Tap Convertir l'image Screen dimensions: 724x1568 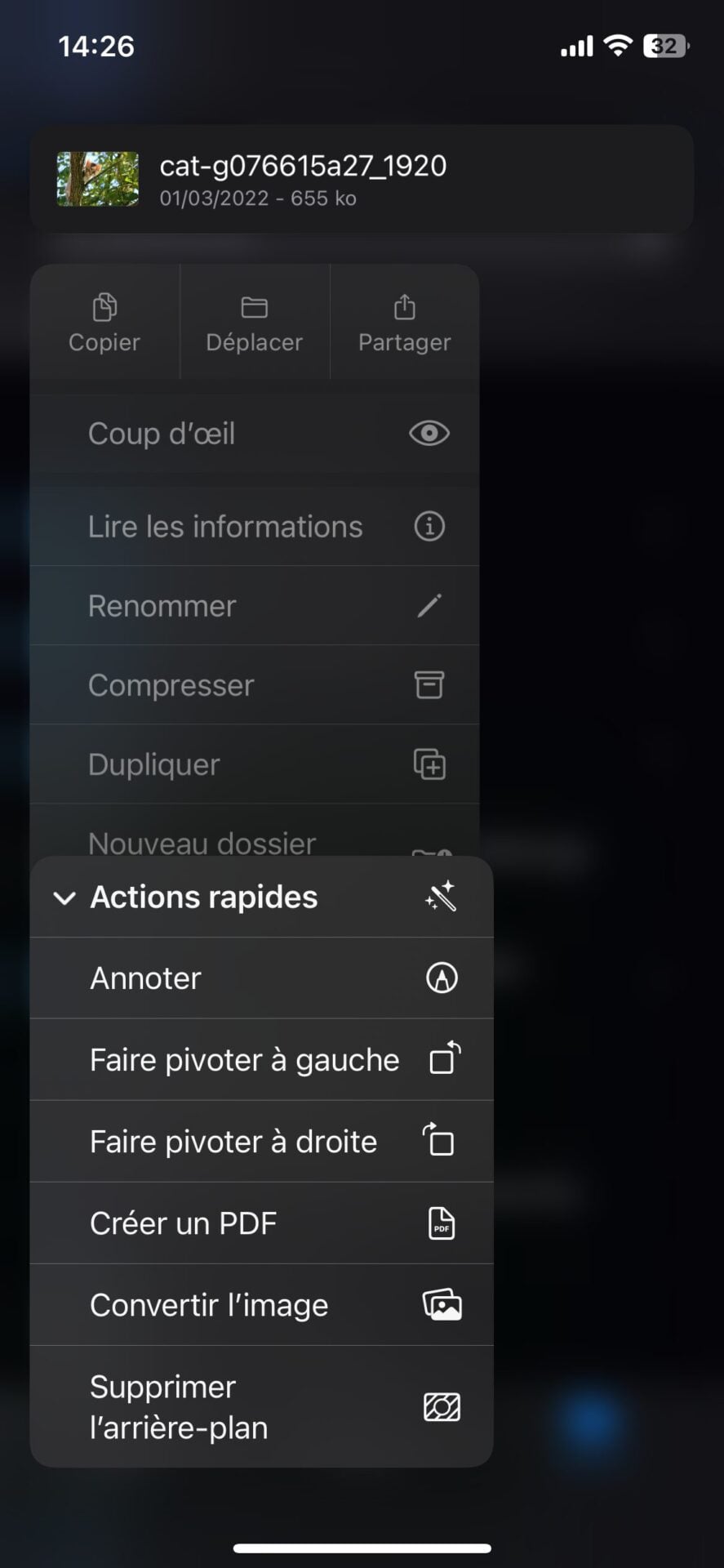click(x=261, y=1305)
